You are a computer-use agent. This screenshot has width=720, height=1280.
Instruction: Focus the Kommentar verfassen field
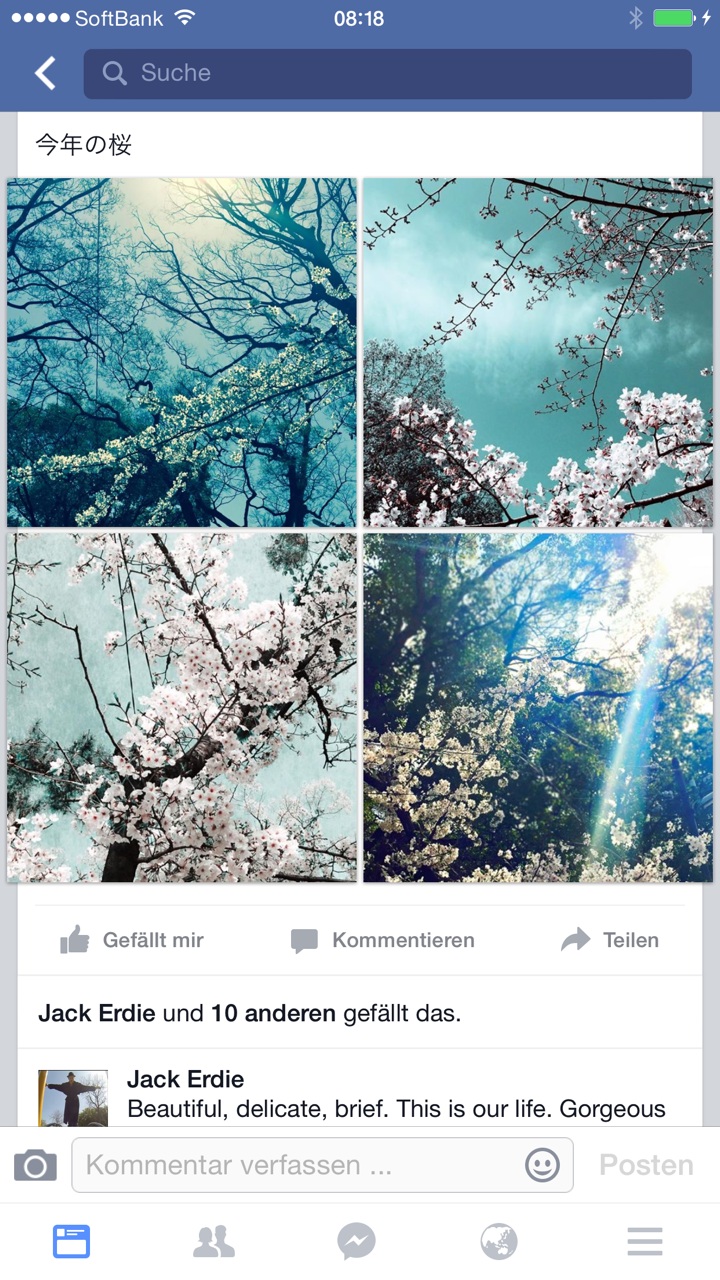coord(300,1165)
